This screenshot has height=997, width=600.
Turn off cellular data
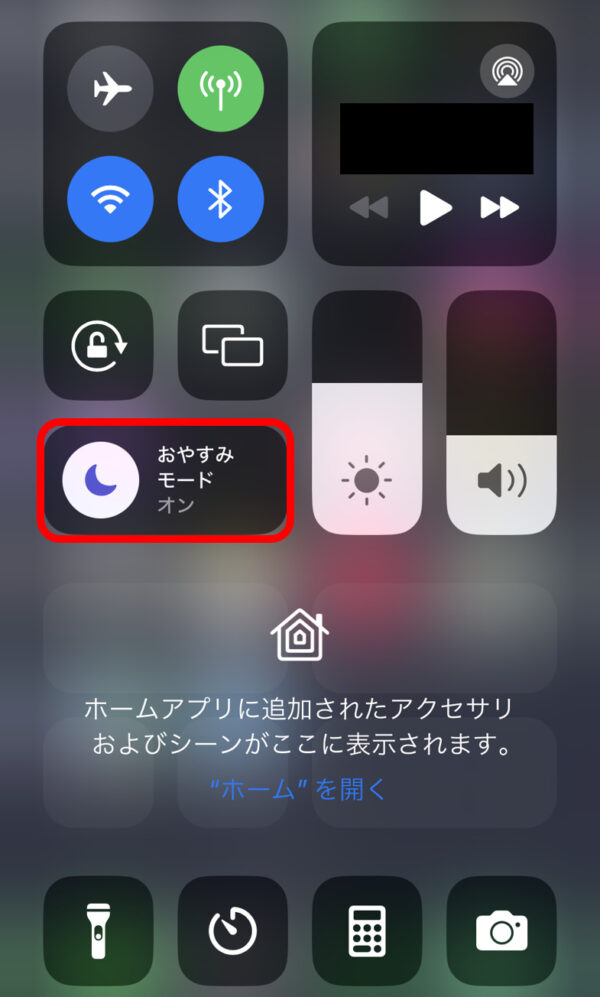coord(220,90)
